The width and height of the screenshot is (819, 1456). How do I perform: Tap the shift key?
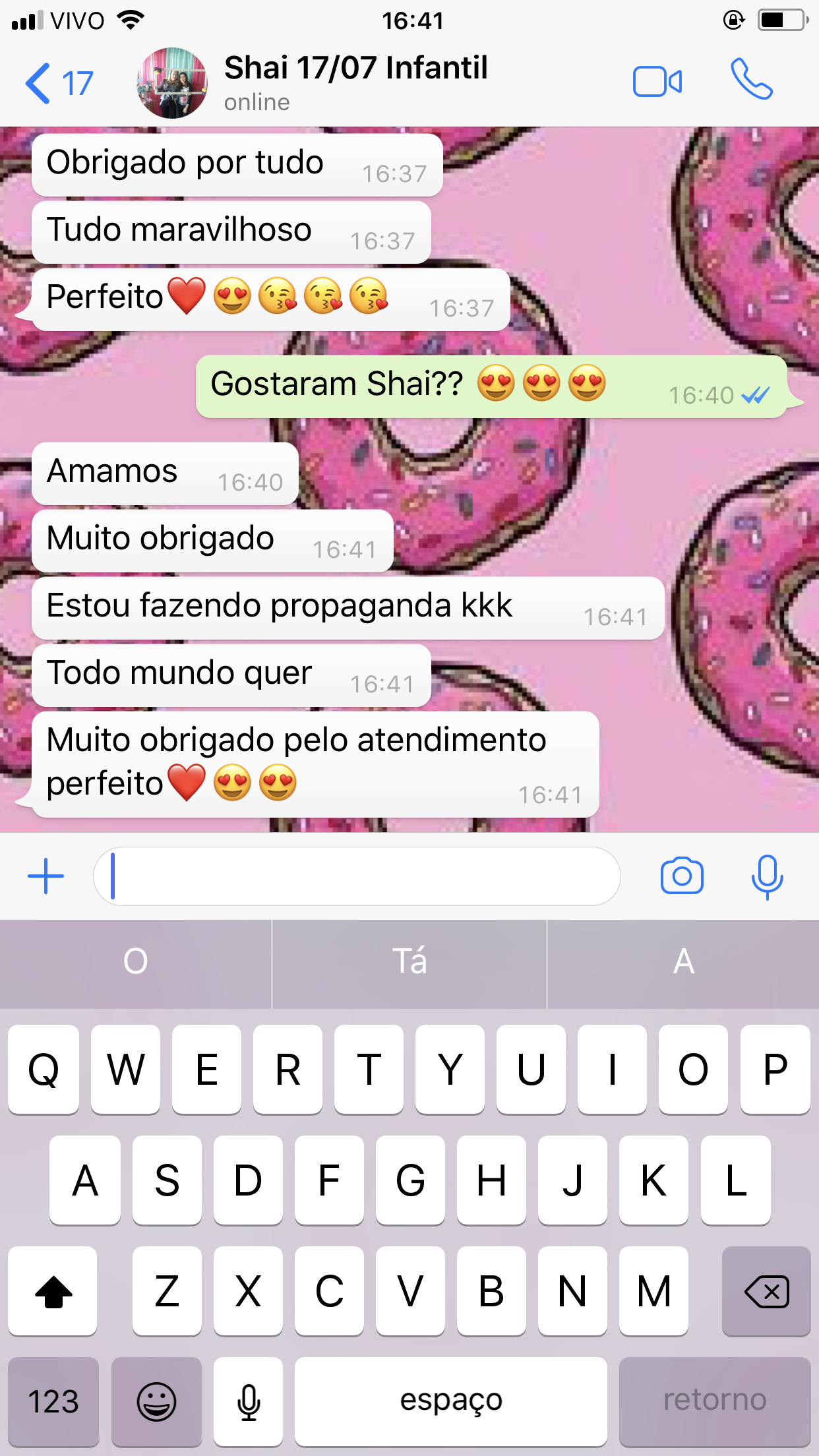53,1291
